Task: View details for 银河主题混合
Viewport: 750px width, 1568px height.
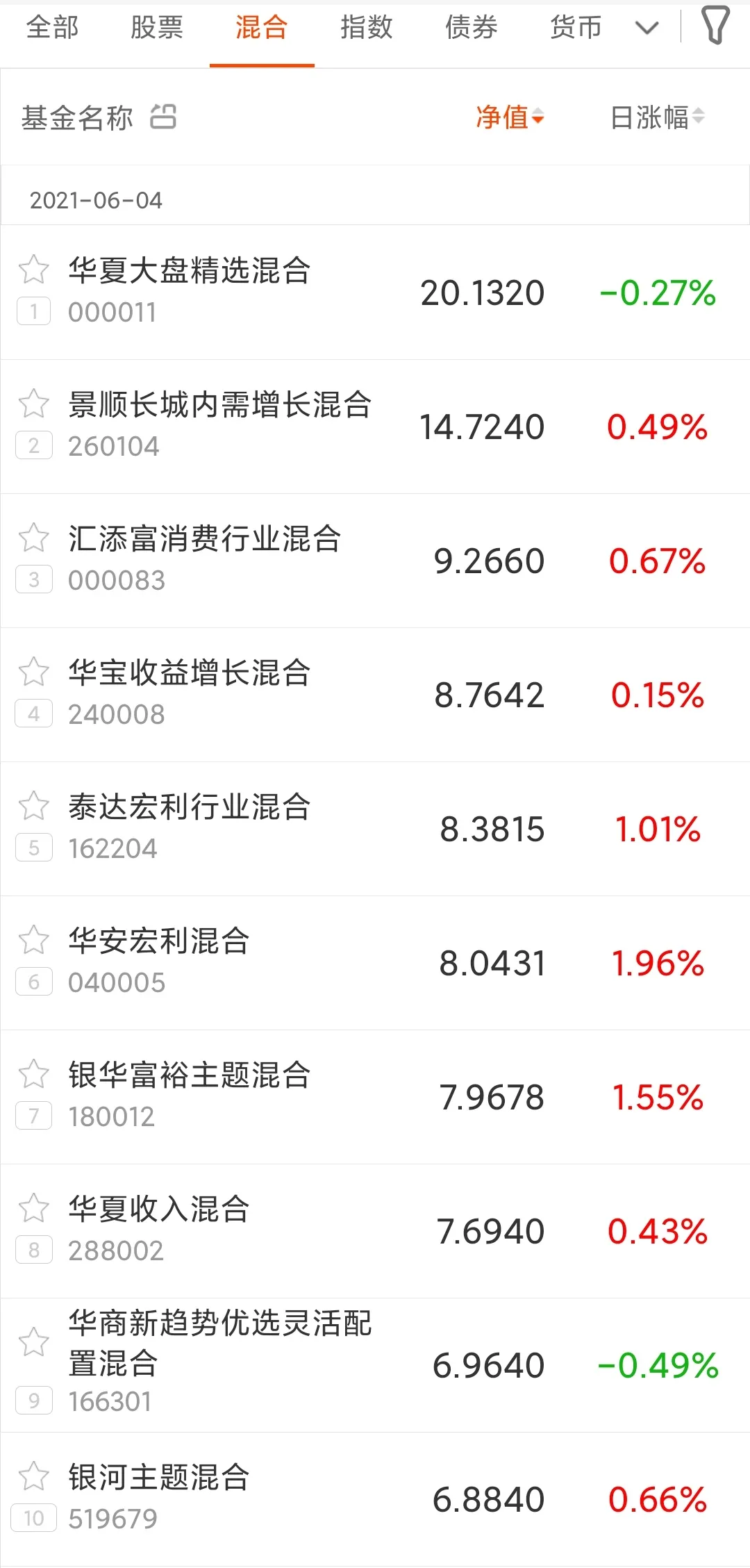Action: [x=375, y=1499]
